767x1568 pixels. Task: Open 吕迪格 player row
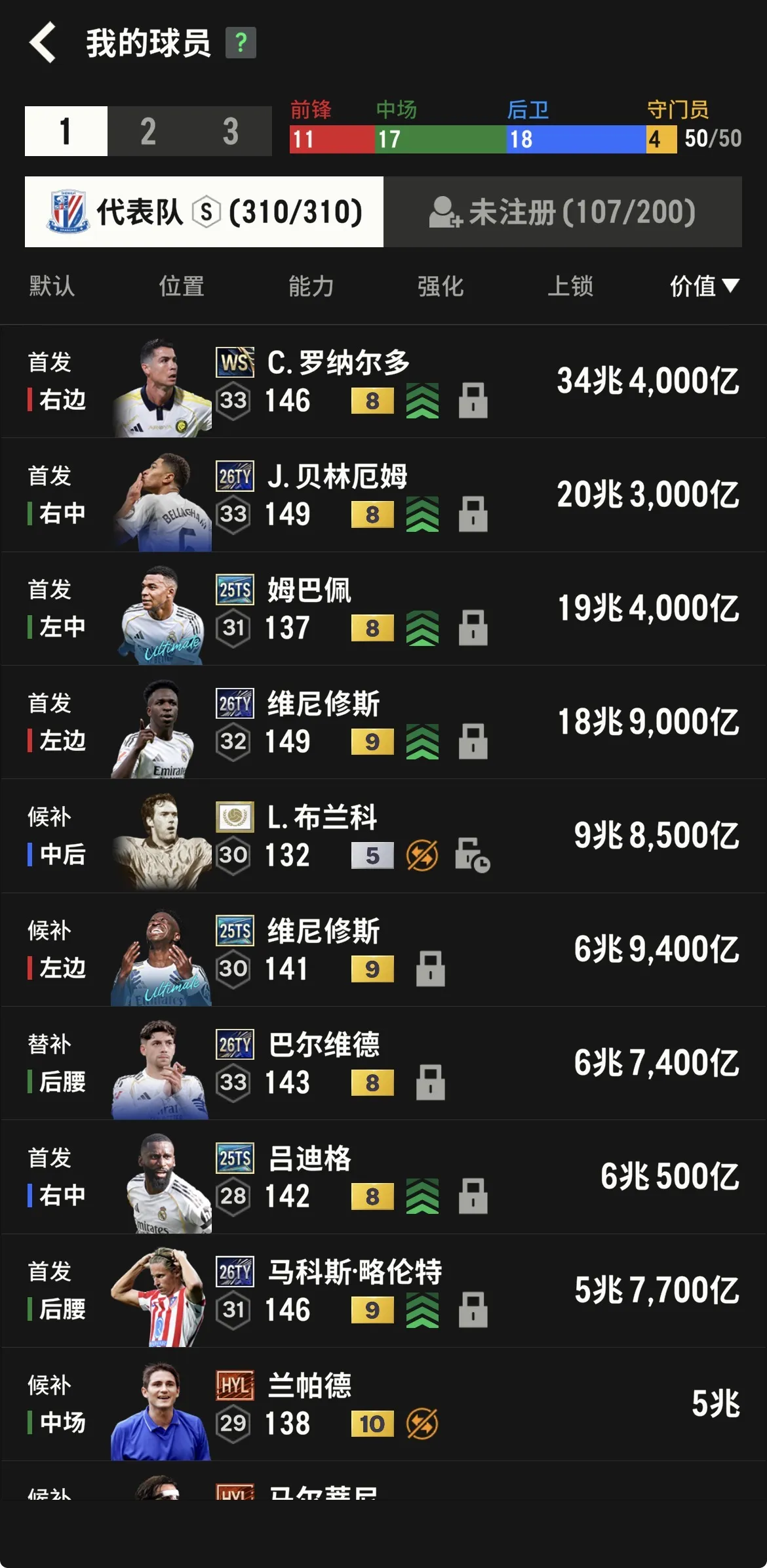[x=383, y=1177]
